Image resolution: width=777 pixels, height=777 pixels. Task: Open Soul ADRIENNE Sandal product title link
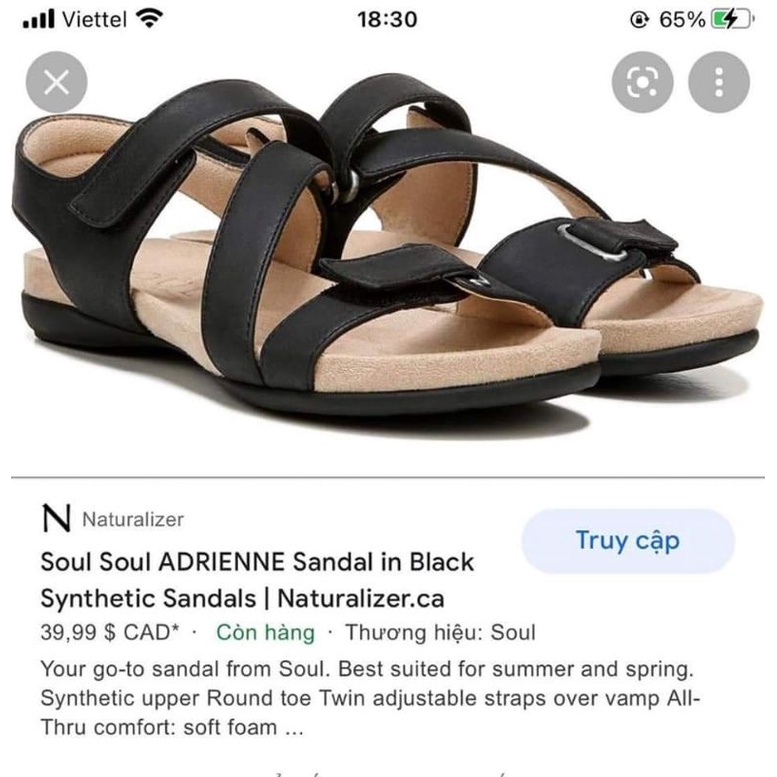tap(257, 580)
